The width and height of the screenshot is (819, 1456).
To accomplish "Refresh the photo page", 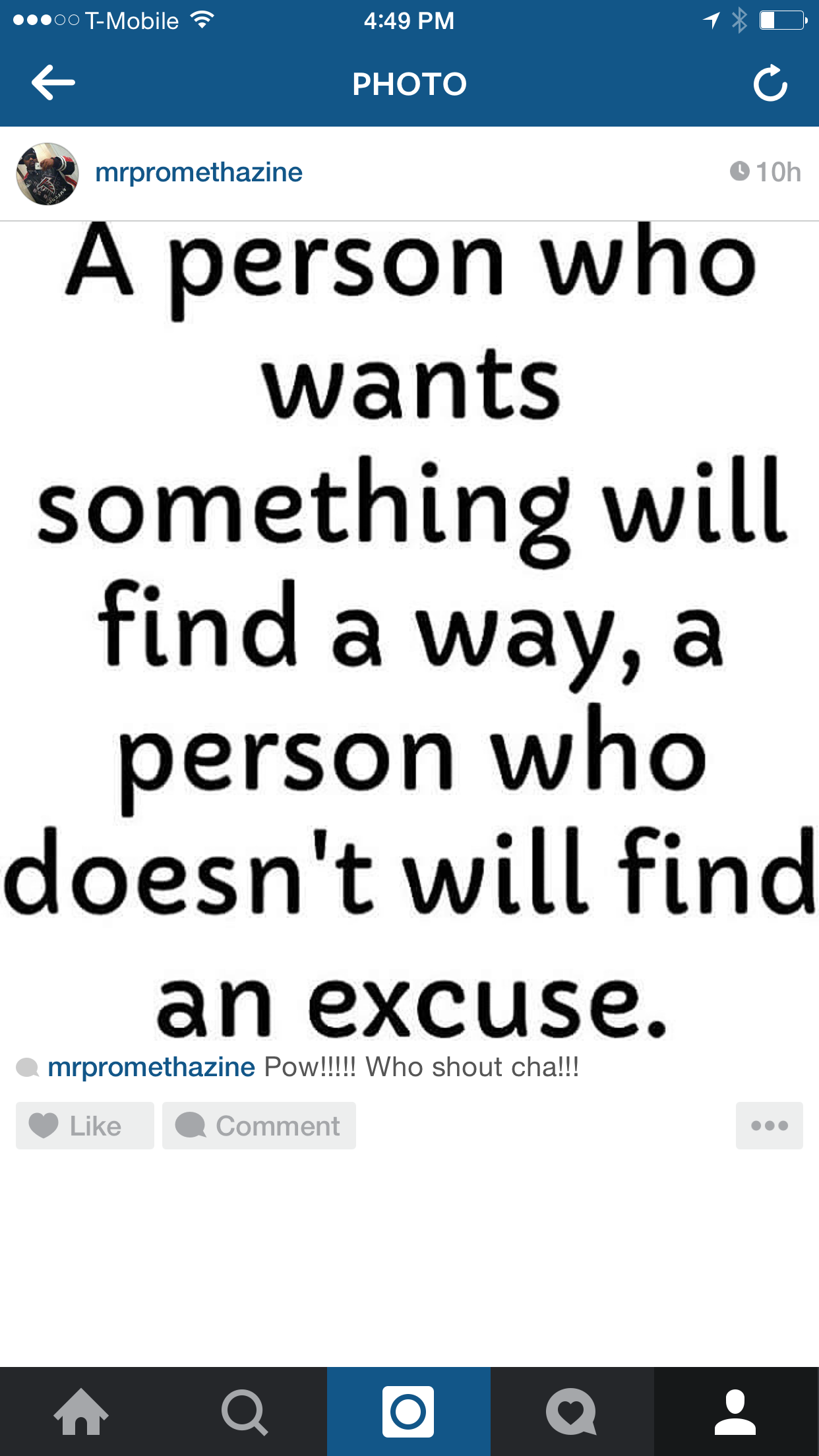I will pyautogui.click(x=770, y=84).
